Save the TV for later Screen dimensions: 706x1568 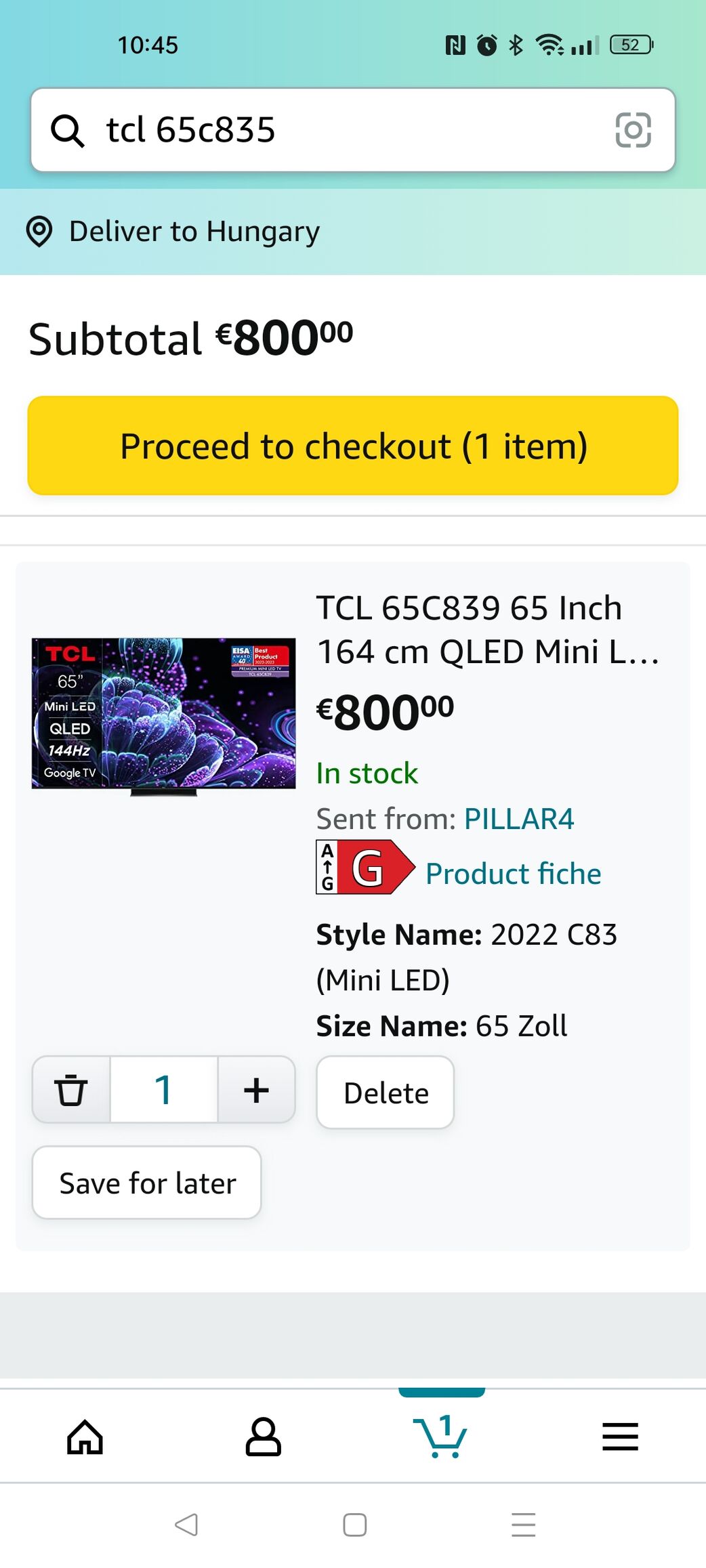[147, 1183]
